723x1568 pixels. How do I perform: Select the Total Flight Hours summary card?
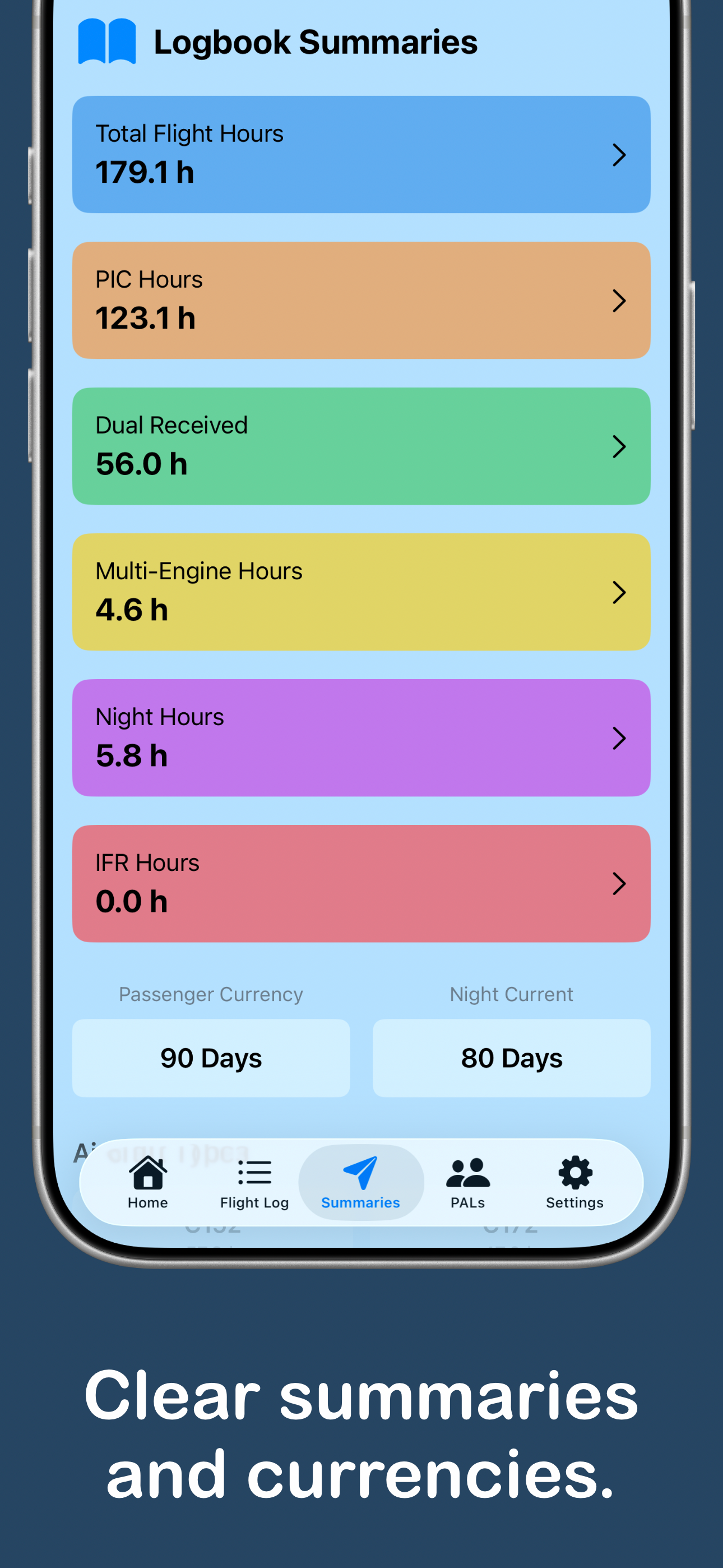(x=361, y=155)
